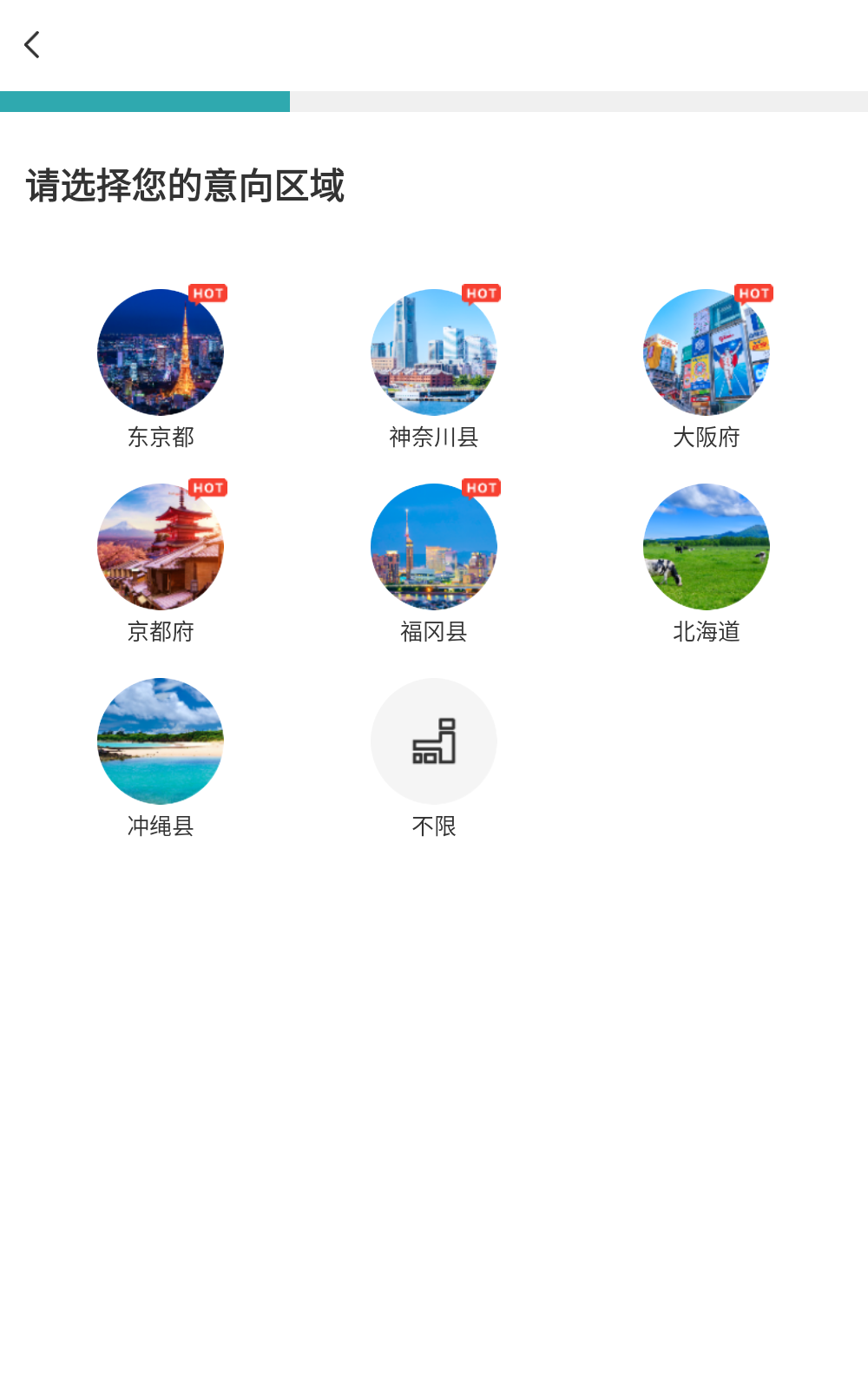Select 东京都 region thumbnail
This screenshot has height=1389, width=868.
161,352
